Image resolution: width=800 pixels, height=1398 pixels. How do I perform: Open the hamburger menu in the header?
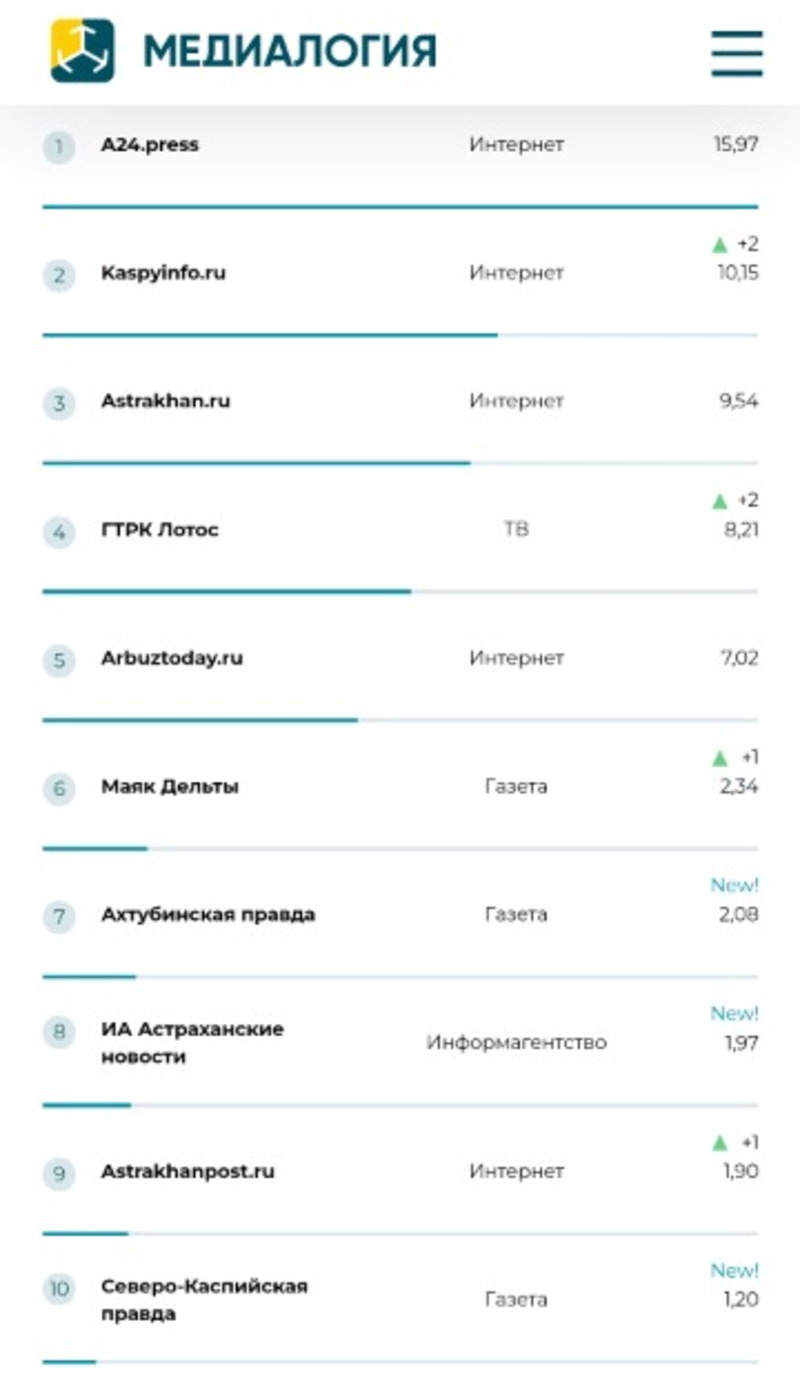pos(737,53)
